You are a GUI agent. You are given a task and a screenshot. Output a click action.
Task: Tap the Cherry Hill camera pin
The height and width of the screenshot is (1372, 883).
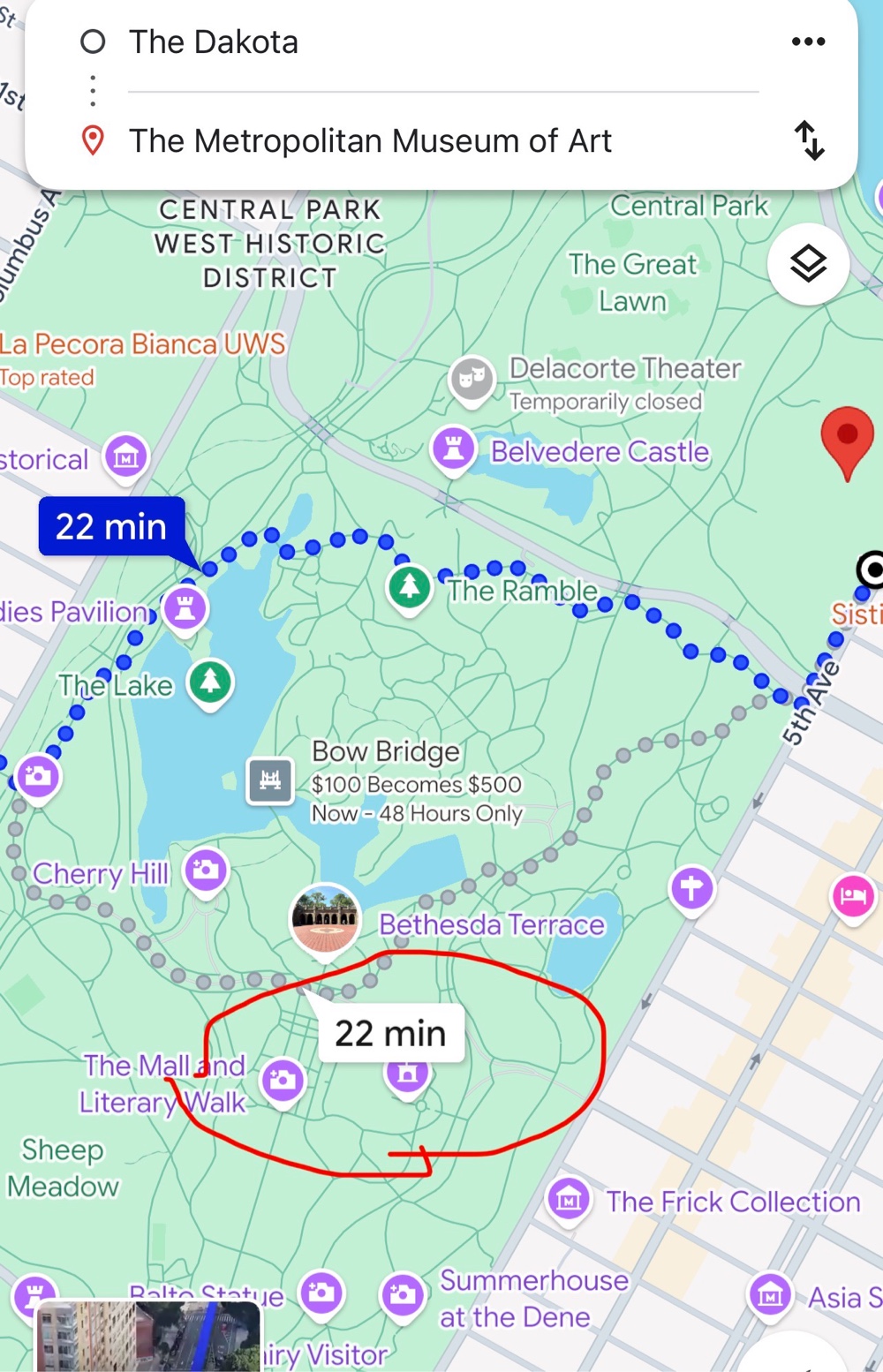206,871
